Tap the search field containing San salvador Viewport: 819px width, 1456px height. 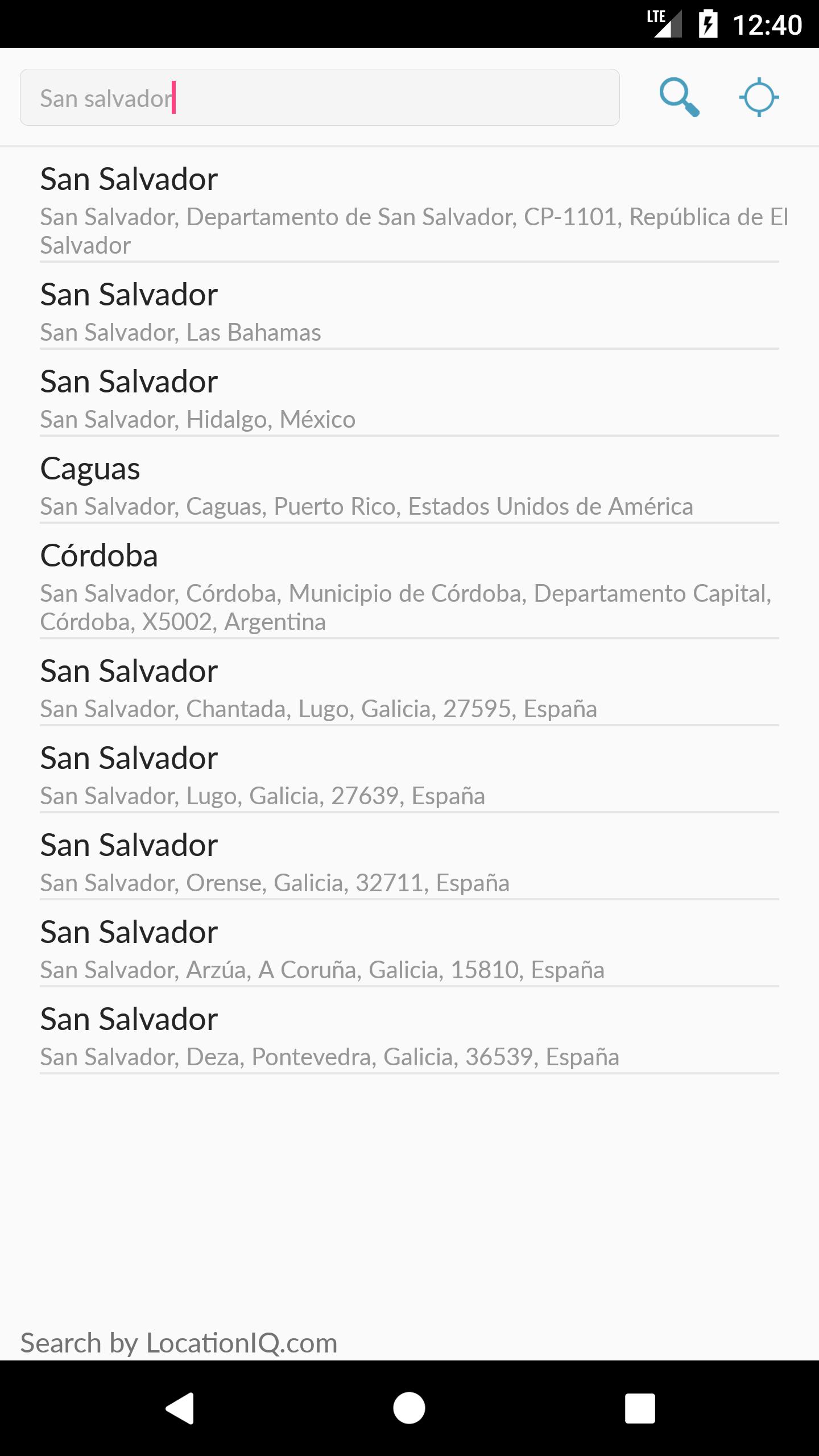320,97
